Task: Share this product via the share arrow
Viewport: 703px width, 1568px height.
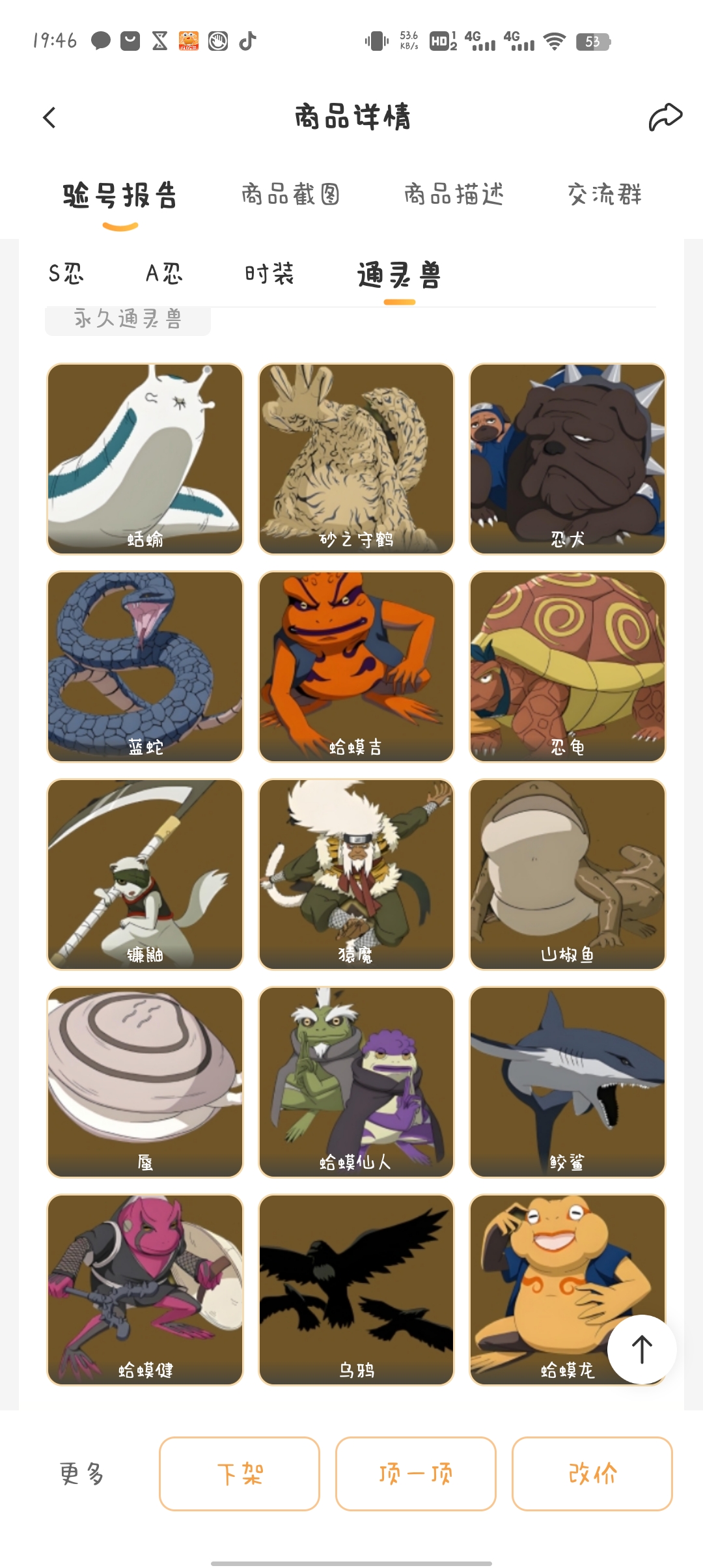Action: tap(665, 118)
